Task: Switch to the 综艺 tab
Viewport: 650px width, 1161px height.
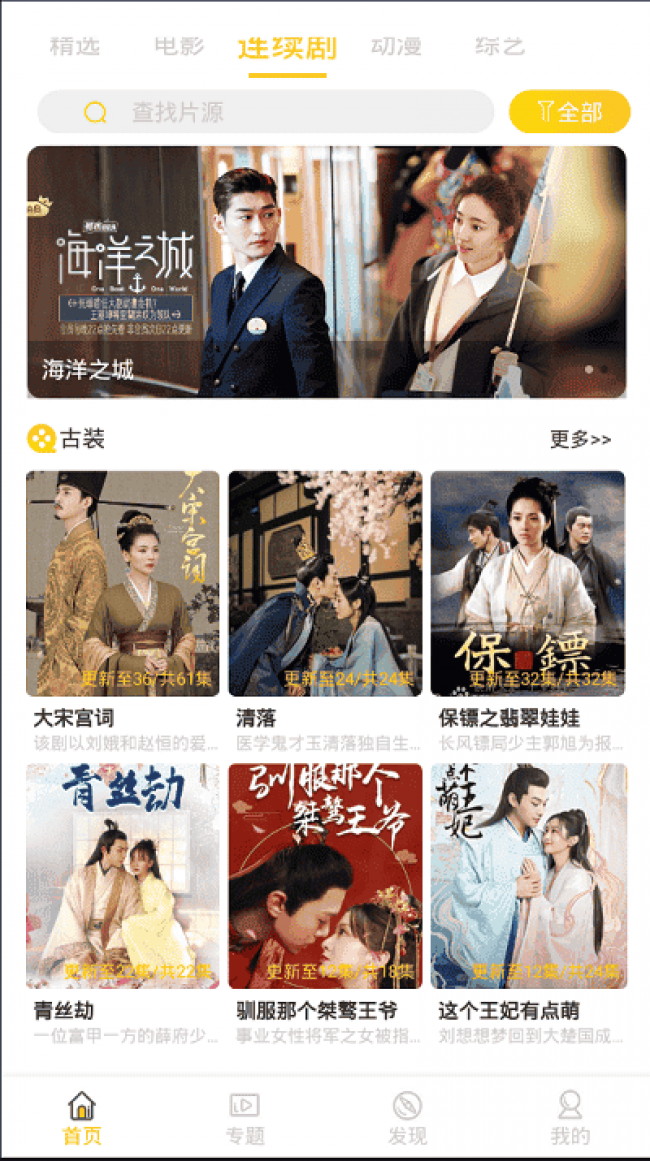Action: pyautogui.click(x=500, y=47)
